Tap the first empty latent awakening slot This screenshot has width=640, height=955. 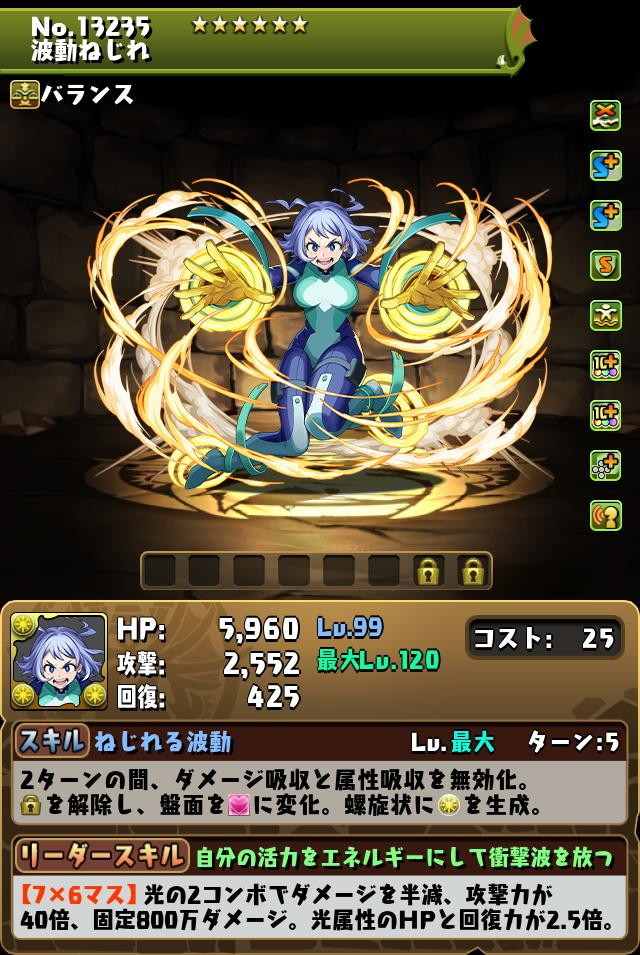tap(159, 571)
